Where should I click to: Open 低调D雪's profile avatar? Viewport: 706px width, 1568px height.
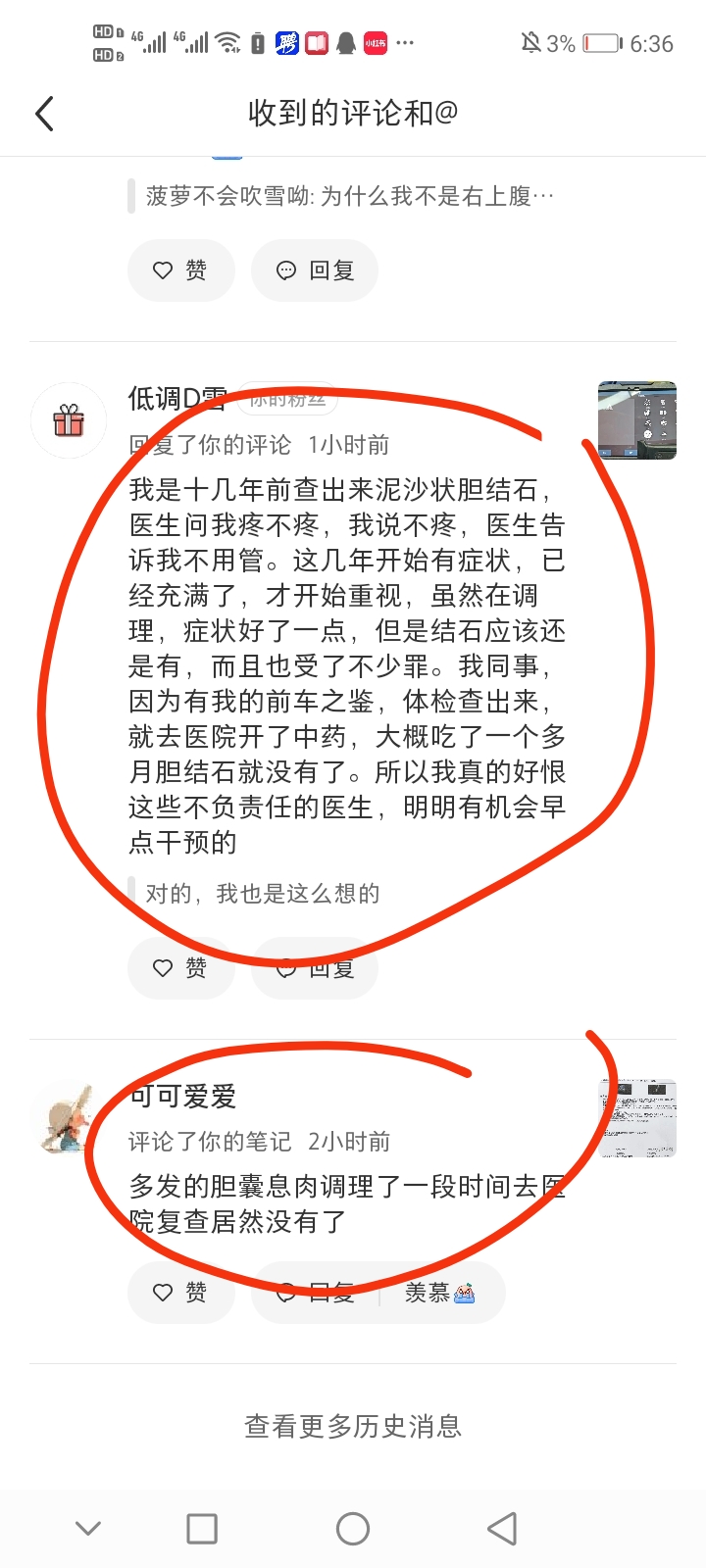pyautogui.click(x=69, y=420)
